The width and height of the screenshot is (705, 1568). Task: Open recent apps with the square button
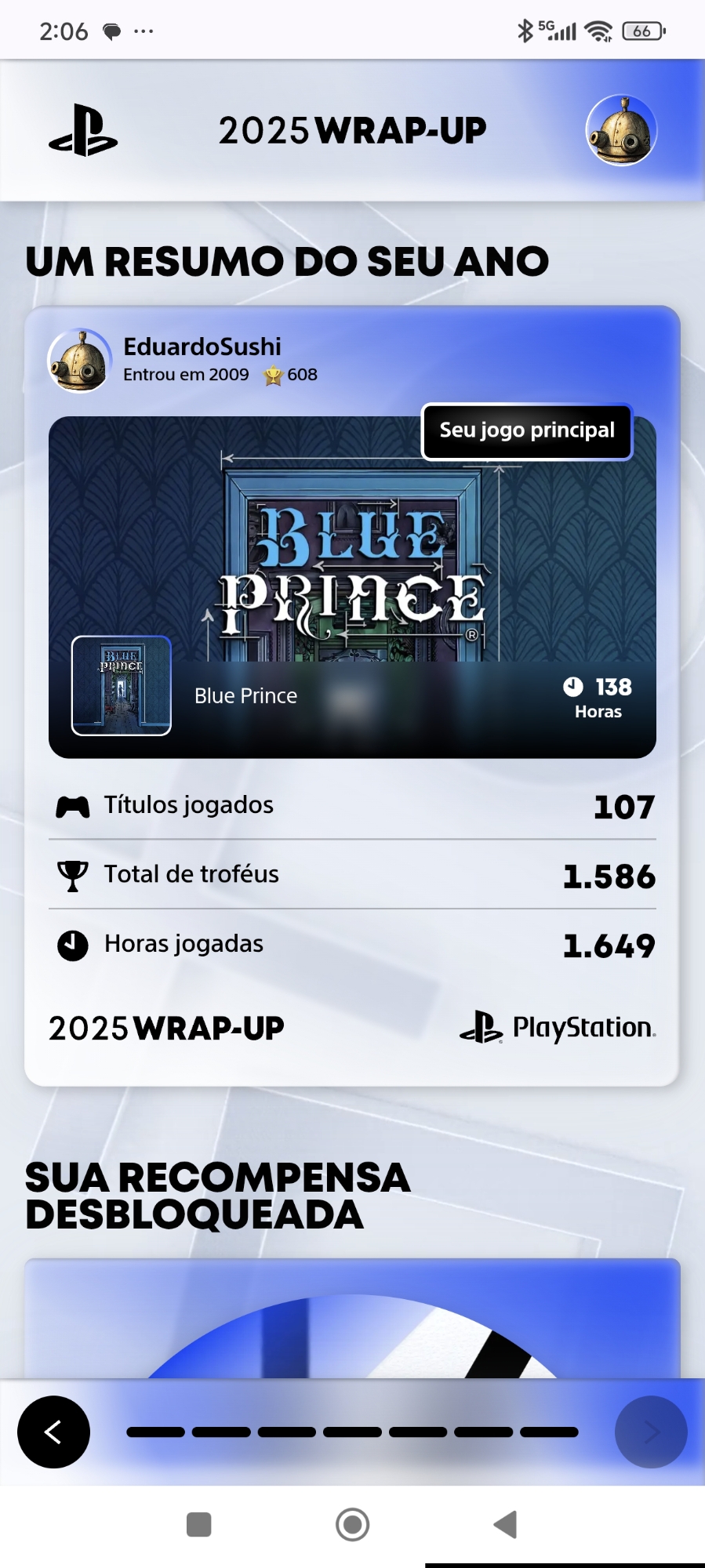199,1525
